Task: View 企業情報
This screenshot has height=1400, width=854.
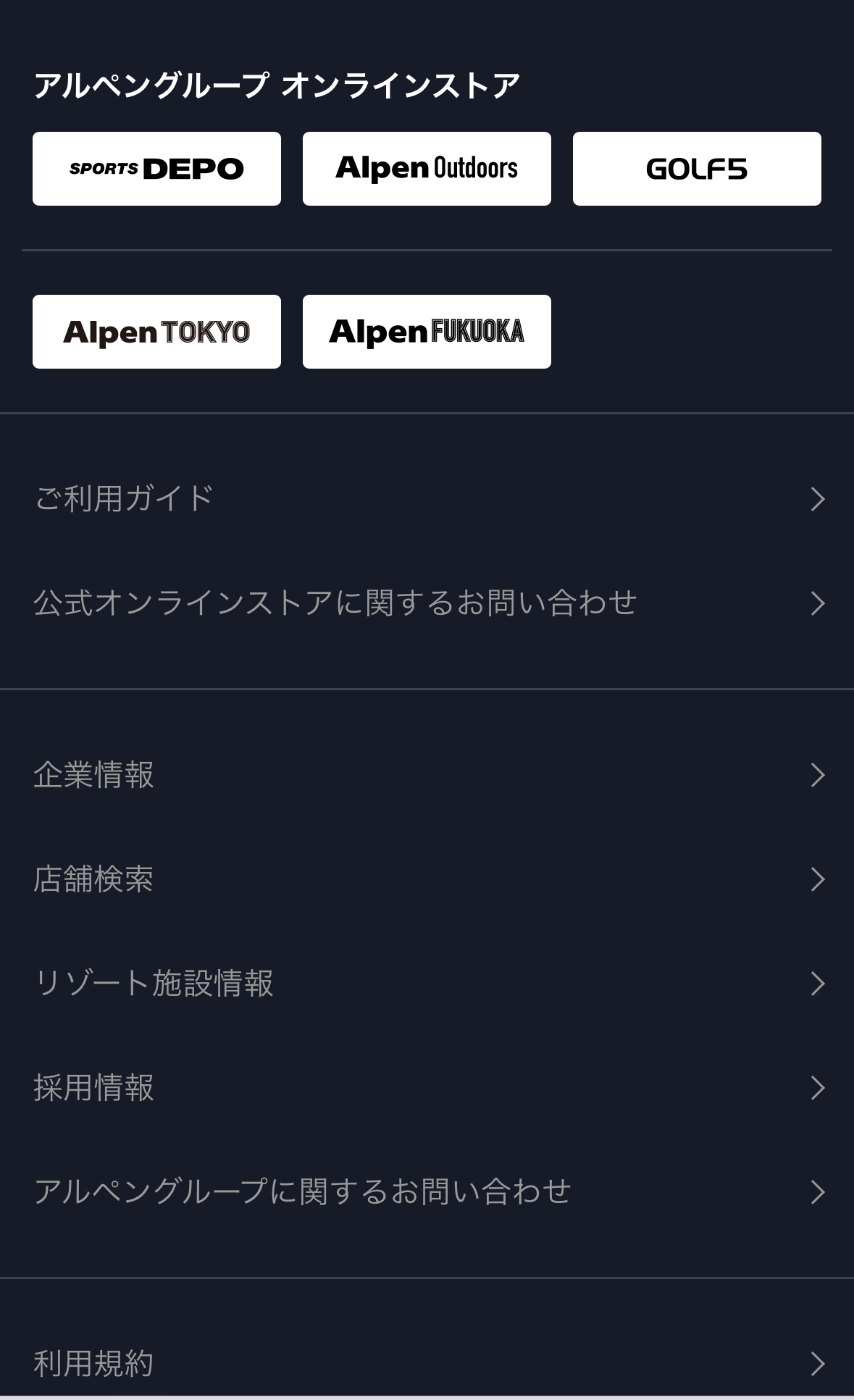Action: (427, 775)
